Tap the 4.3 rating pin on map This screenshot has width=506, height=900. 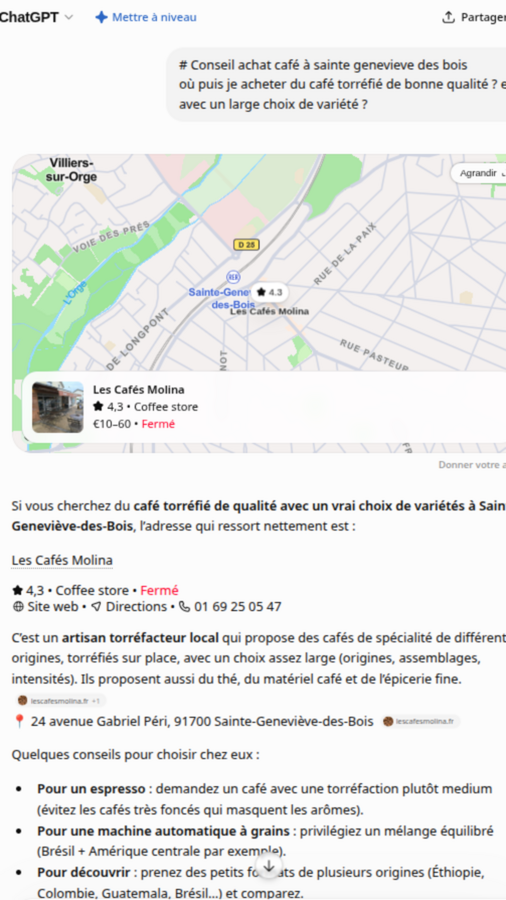pos(270,292)
